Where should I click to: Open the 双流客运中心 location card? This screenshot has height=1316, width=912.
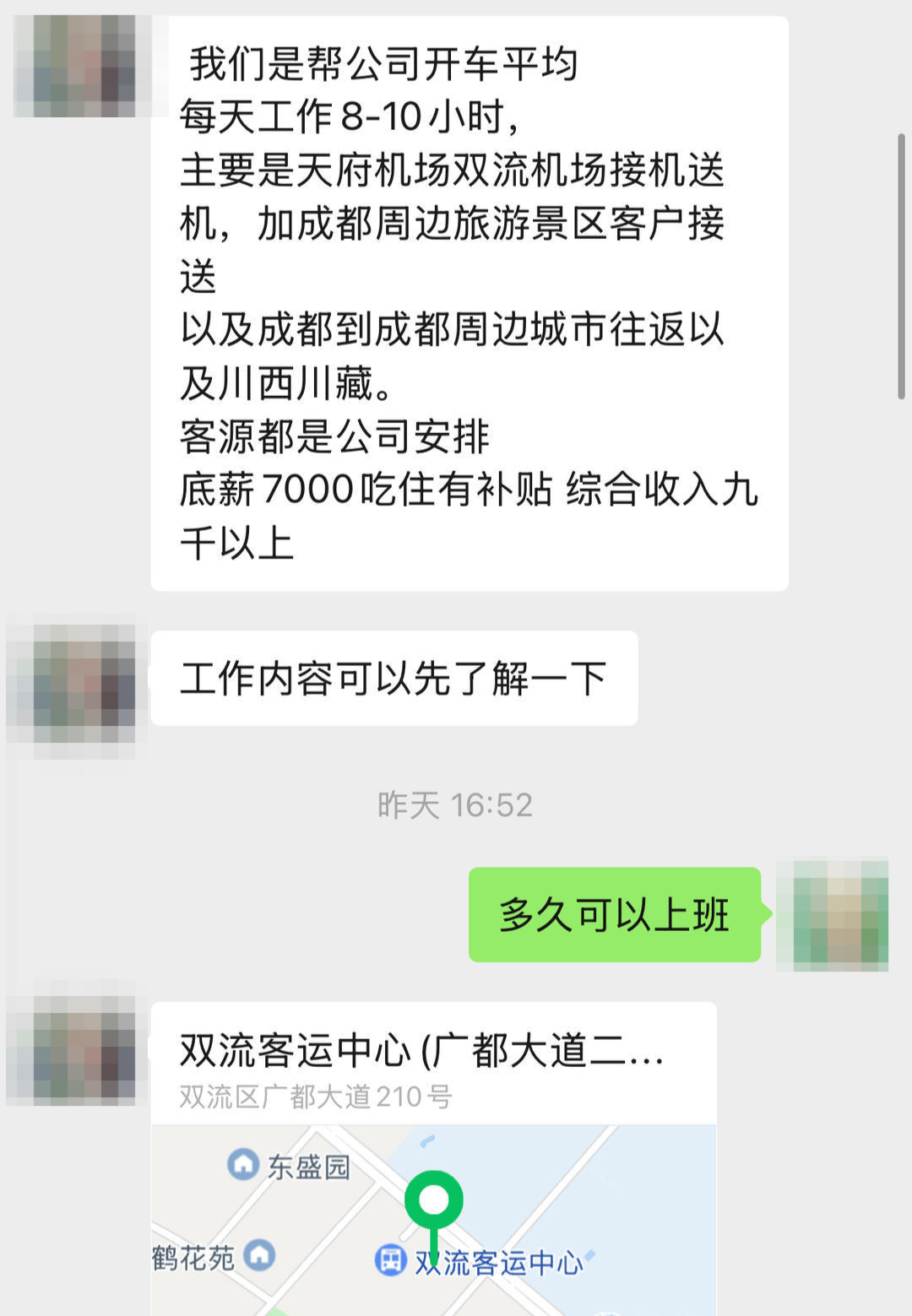tap(435, 1156)
